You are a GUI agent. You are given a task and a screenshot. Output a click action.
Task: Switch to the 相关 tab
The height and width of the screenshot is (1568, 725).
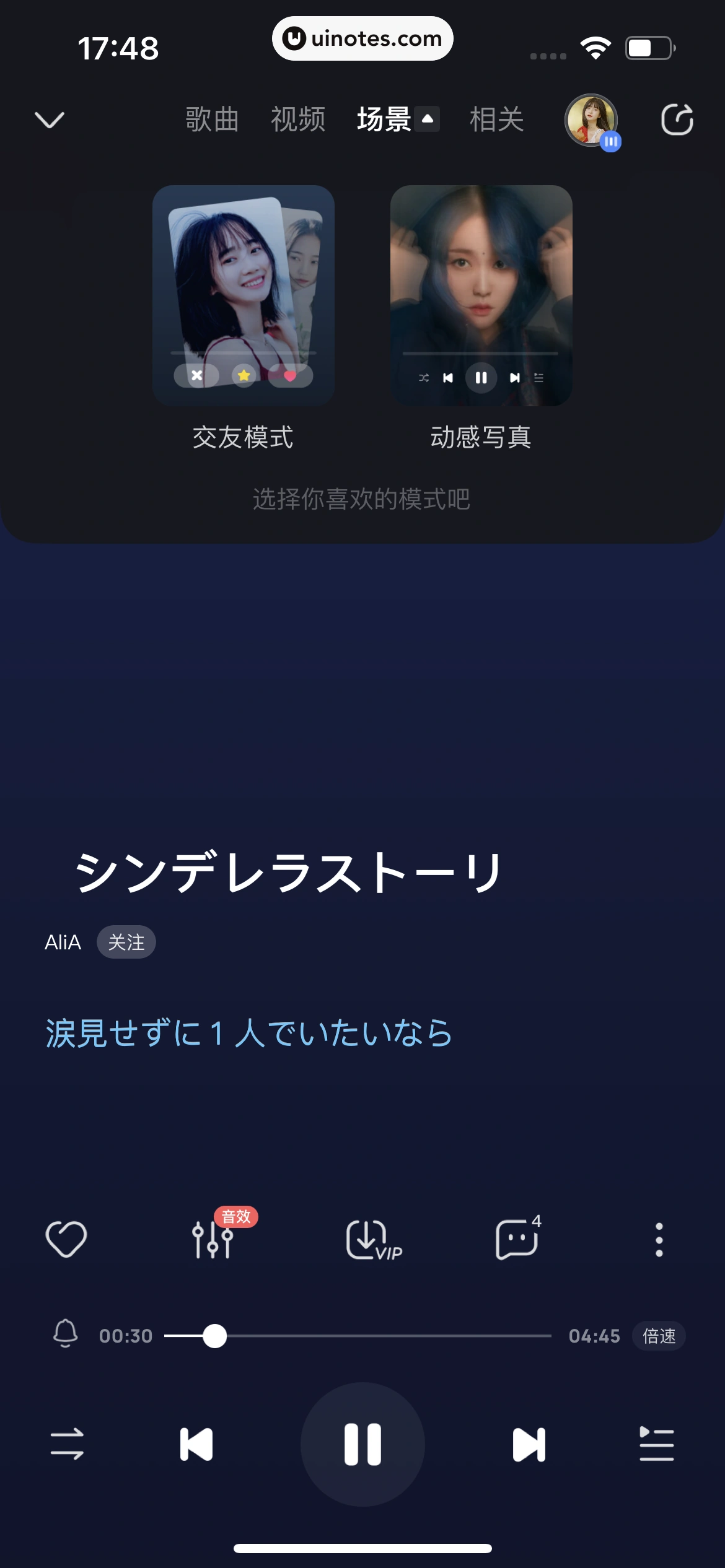click(x=496, y=120)
